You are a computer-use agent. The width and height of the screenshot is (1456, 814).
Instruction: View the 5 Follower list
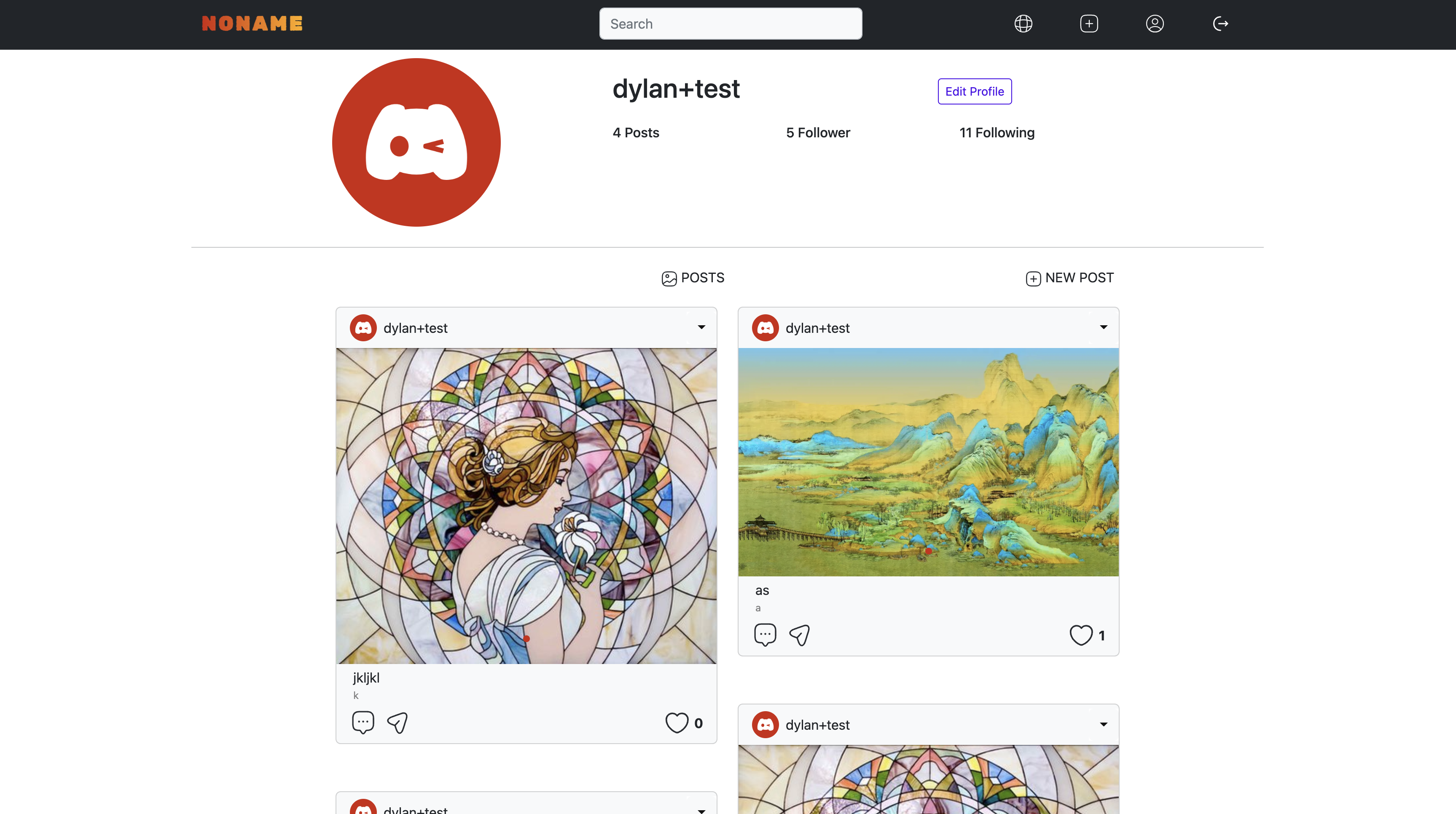817,133
